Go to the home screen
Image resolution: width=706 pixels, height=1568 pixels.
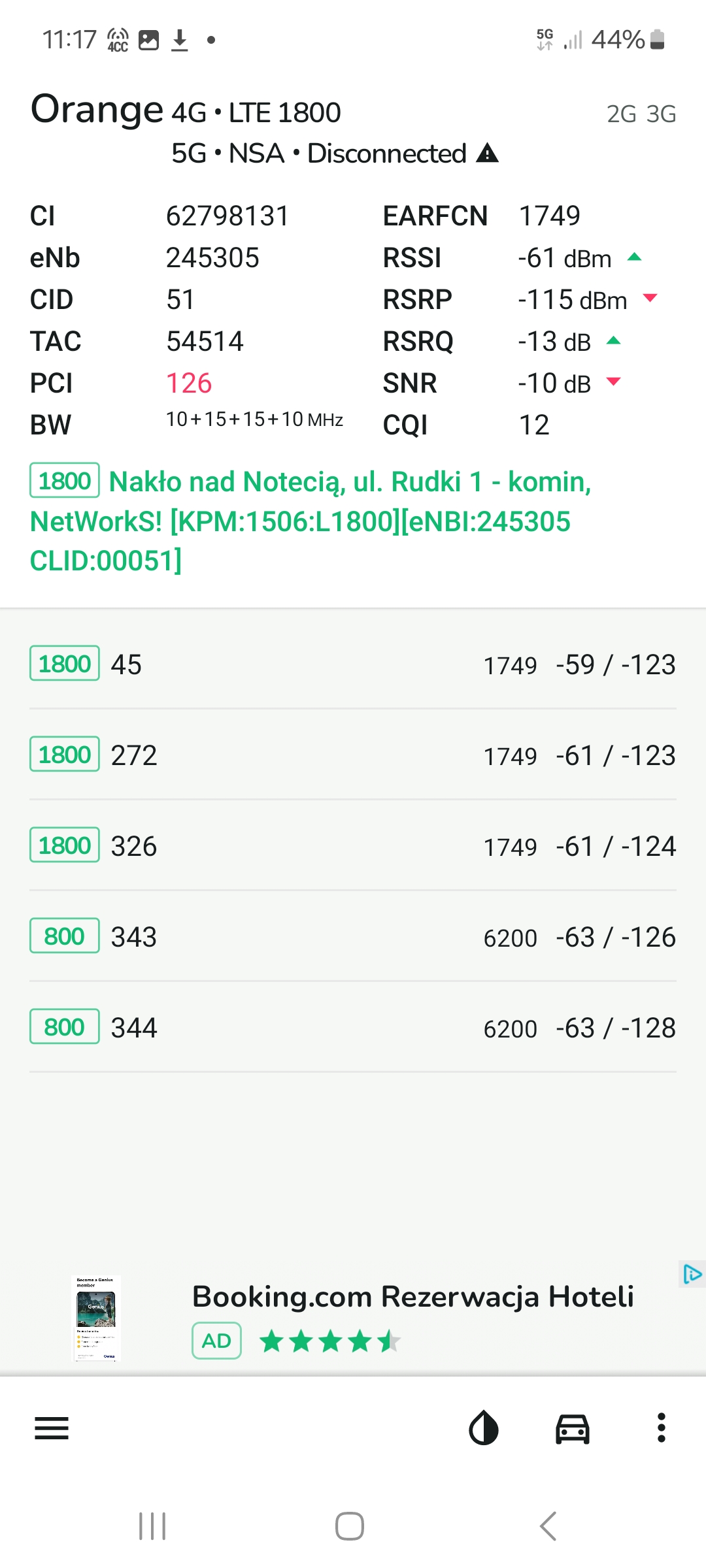[x=350, y=1527]
